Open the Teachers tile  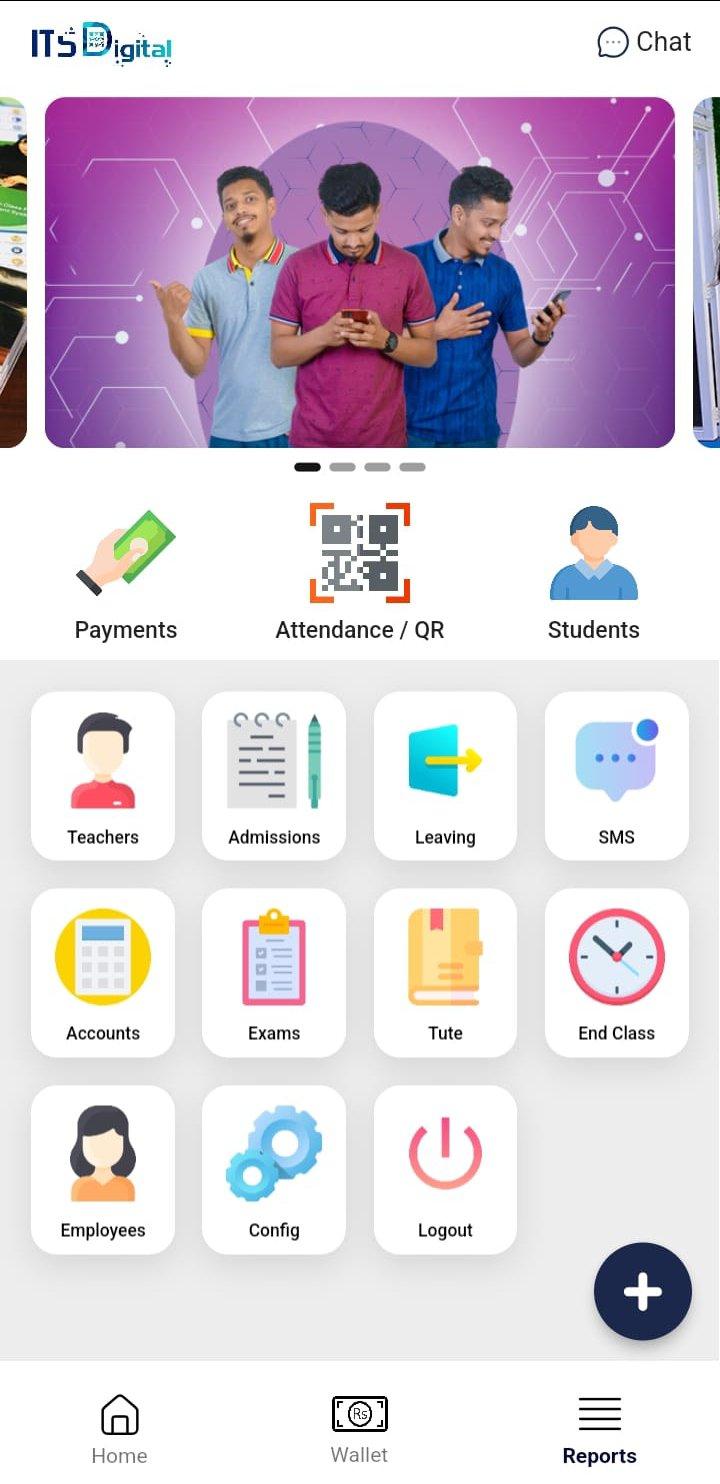click(103, 775)
